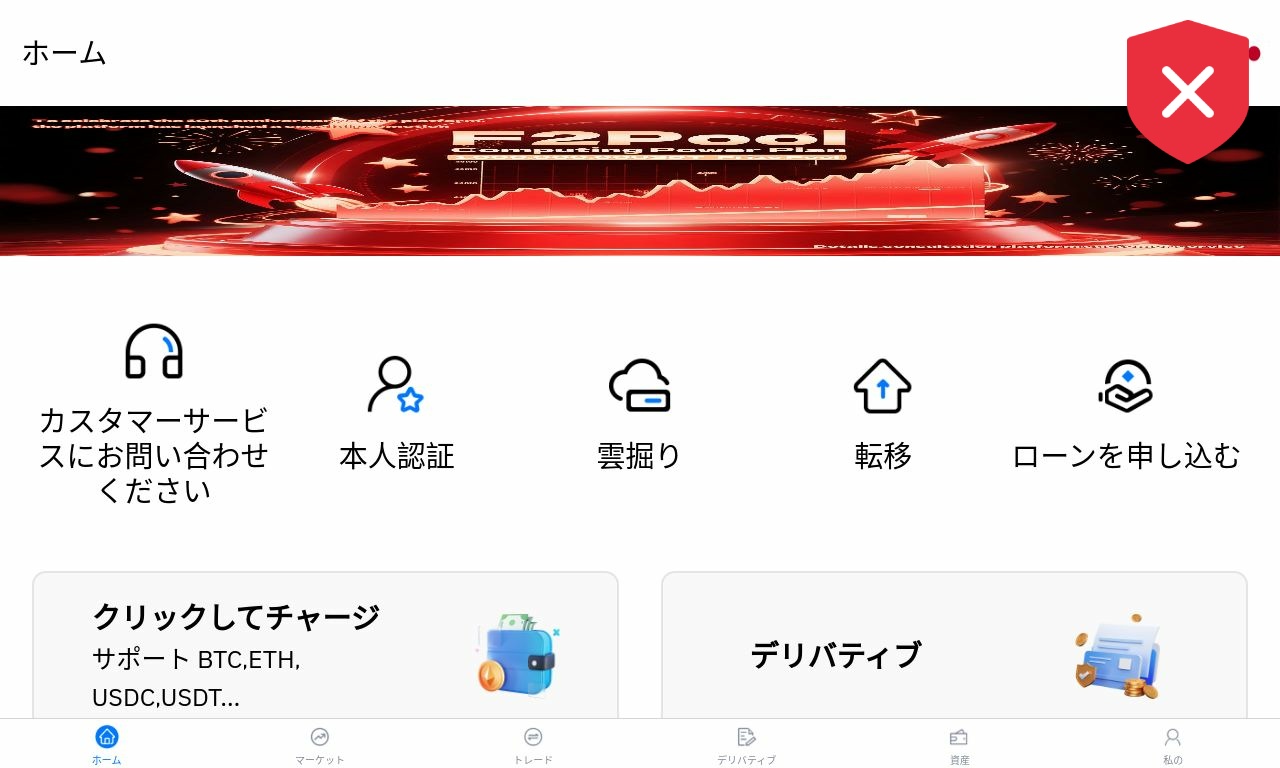The height and width of the screenshot is (768, 1280).
Task: Go to the デリバティブ tab in the bottom bar
Action: [x=747, y=745]
